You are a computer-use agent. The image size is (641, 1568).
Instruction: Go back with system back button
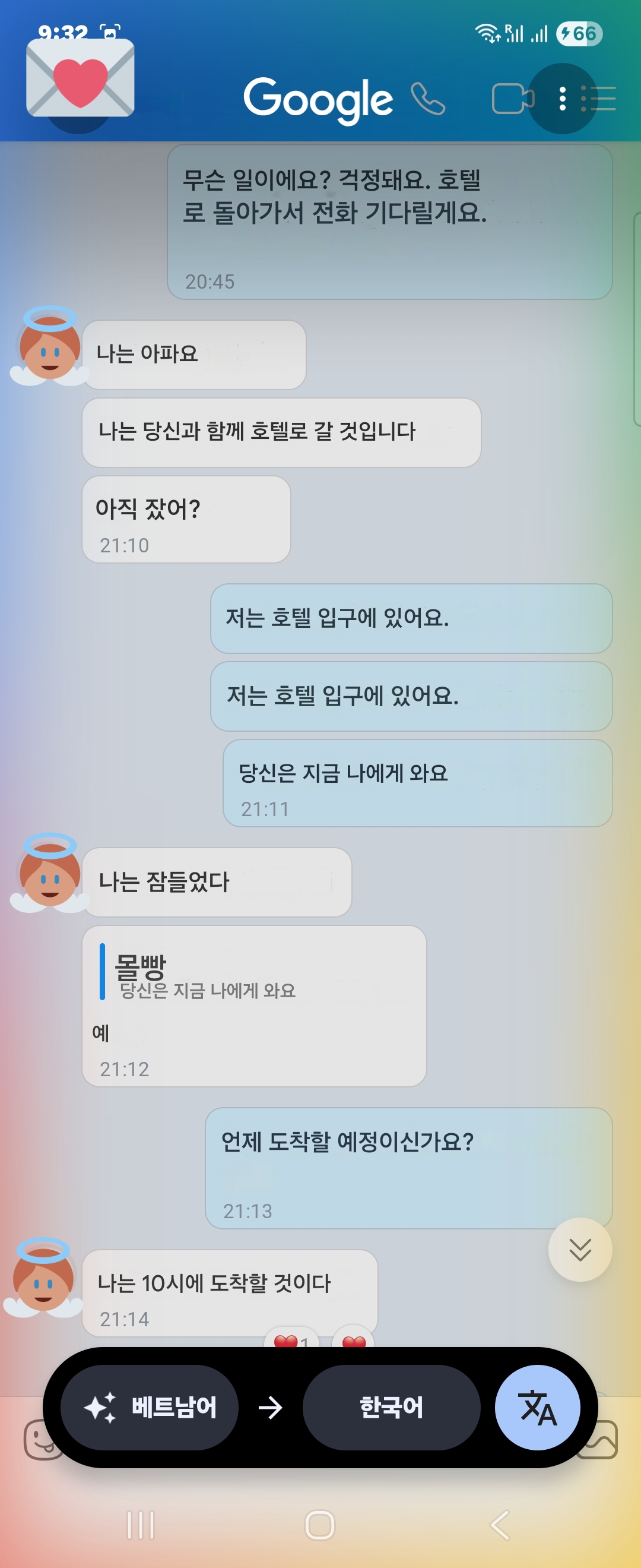(x=500, y=1525)
